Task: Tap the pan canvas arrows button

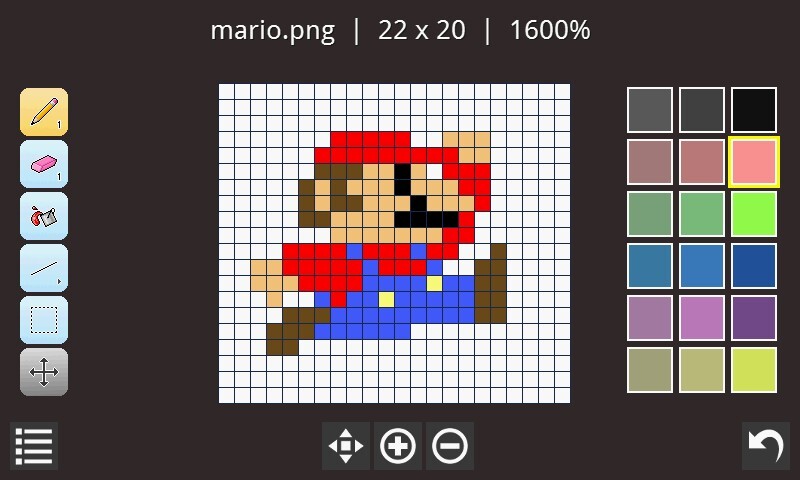Action: [346, 446]
